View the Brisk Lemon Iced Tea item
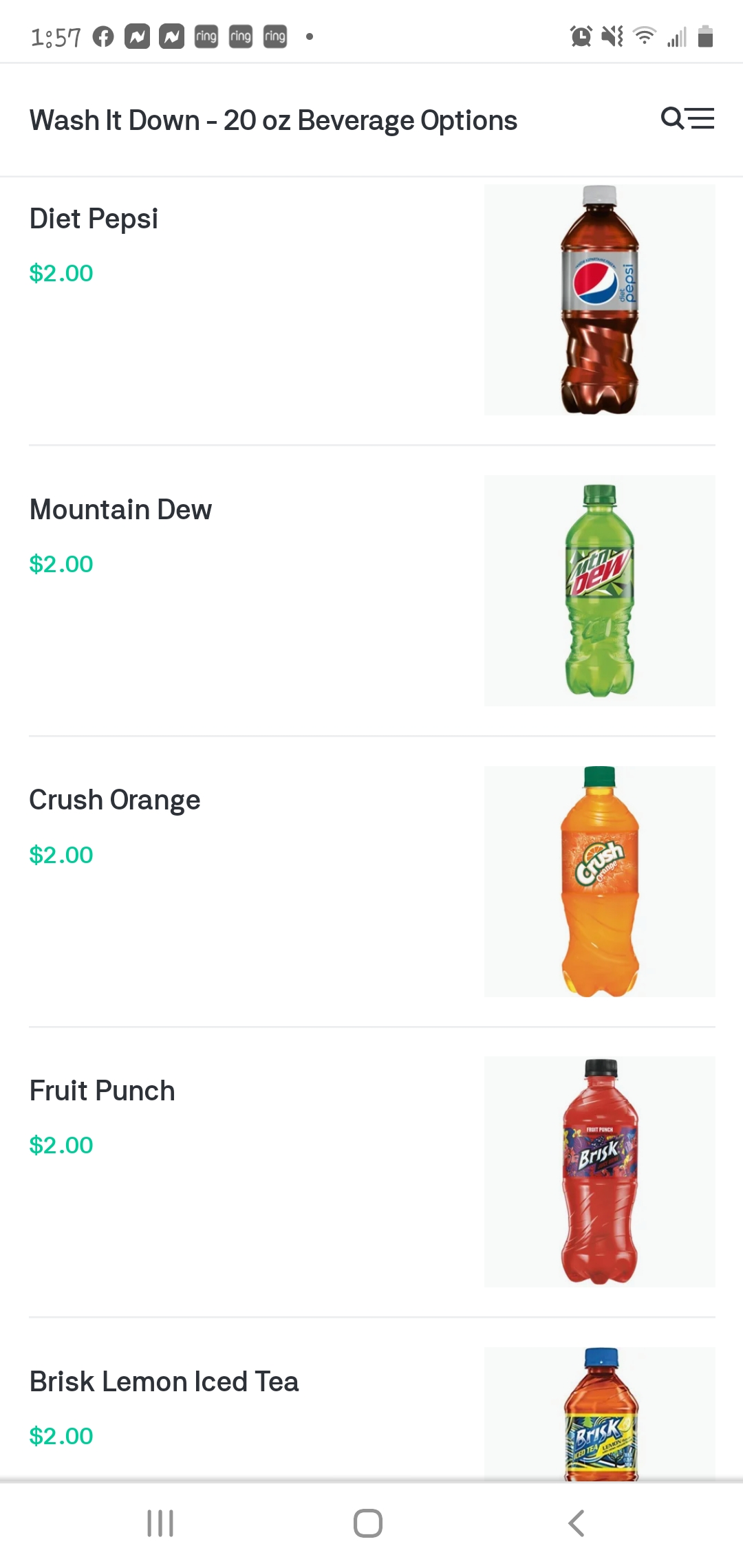This screenshot has height=1568, width=743. (x=164, y=1382)
